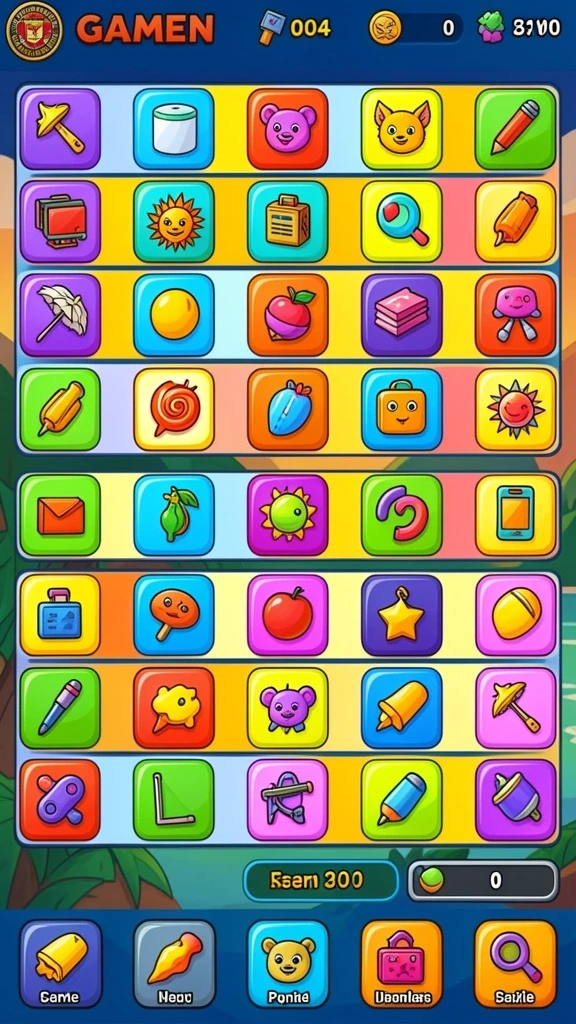Go to the Ueonlers tab
This screenshot has width=576, height=1024.
point(402,965)
